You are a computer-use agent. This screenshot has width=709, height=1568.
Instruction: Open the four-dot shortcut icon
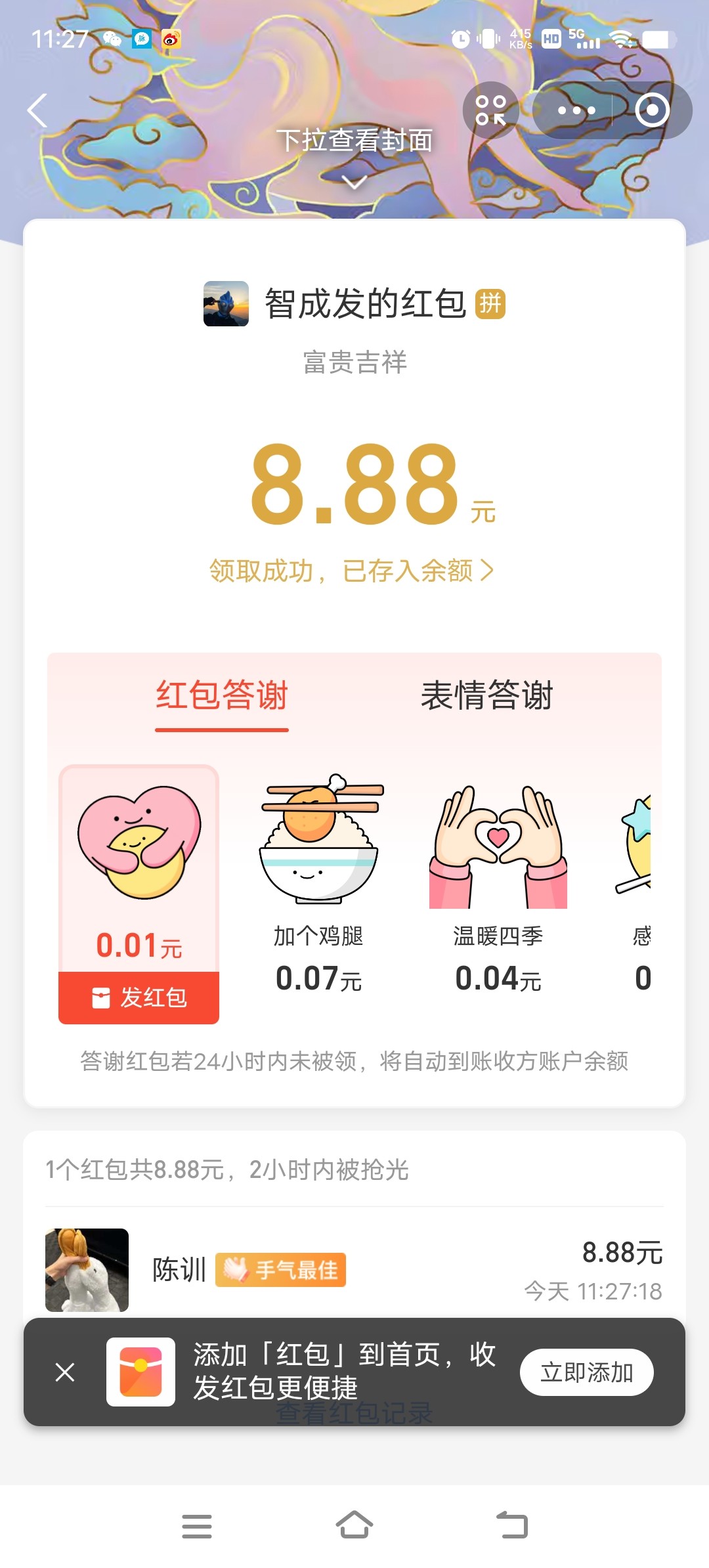[x=490, y=110]
